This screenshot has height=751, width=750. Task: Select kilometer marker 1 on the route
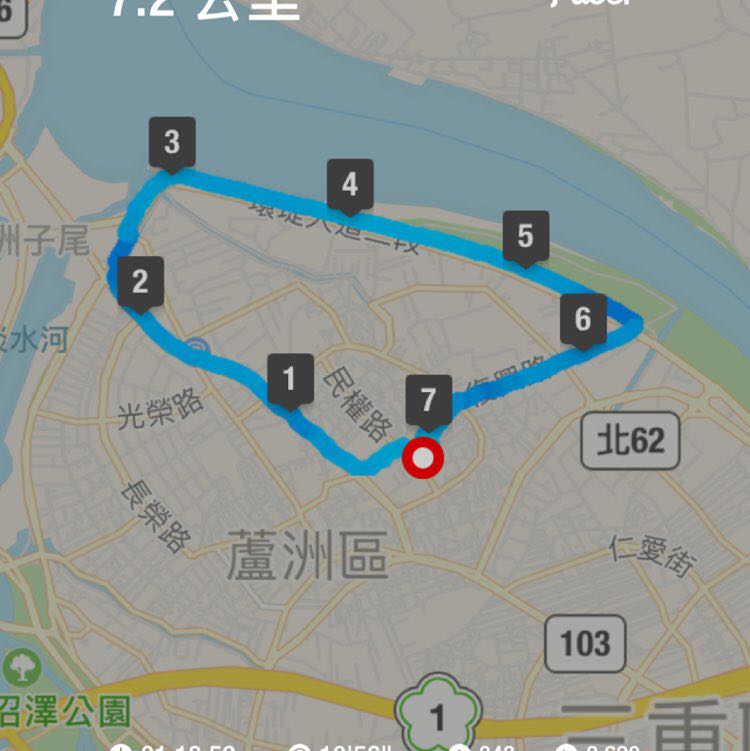tap(290, 378)
